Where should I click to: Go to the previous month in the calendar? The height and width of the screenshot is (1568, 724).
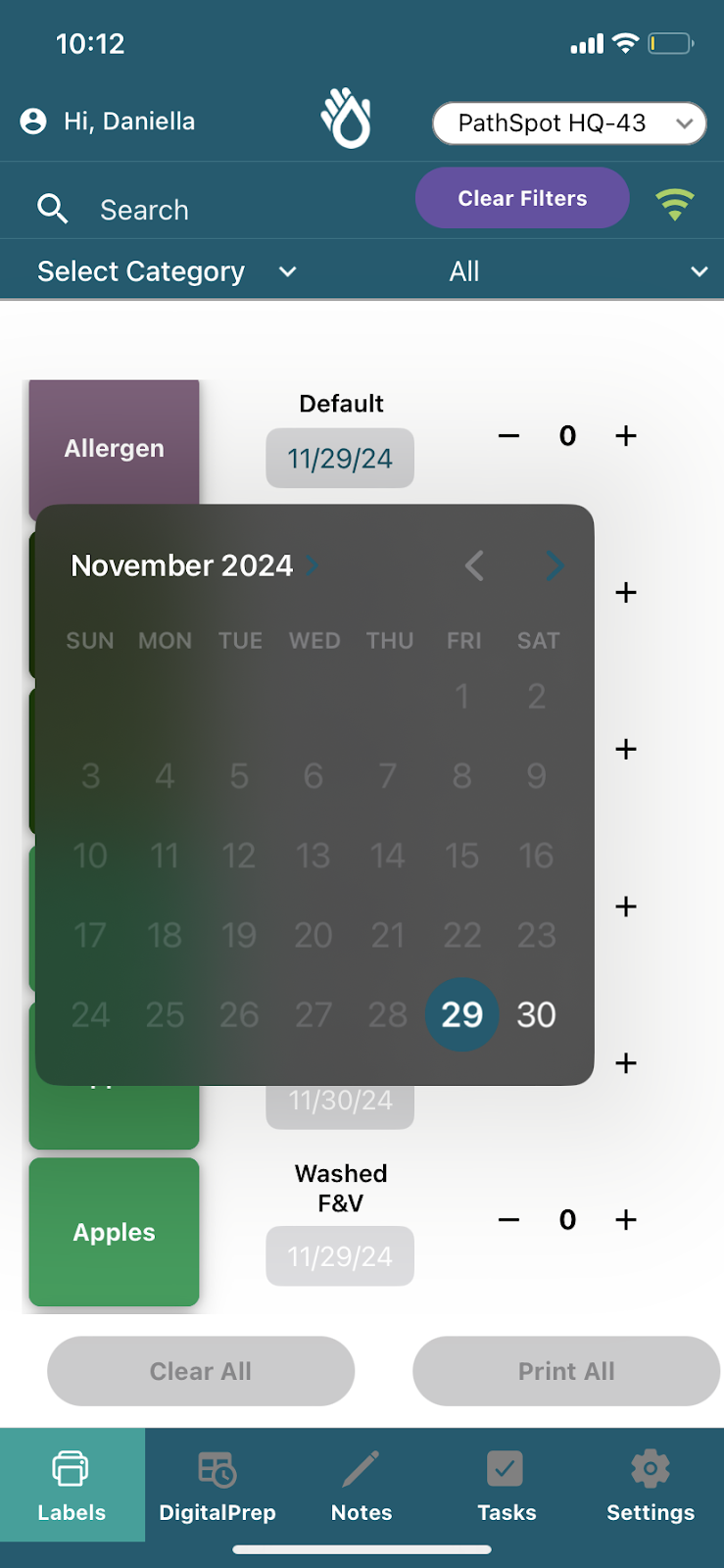(474, 565)
